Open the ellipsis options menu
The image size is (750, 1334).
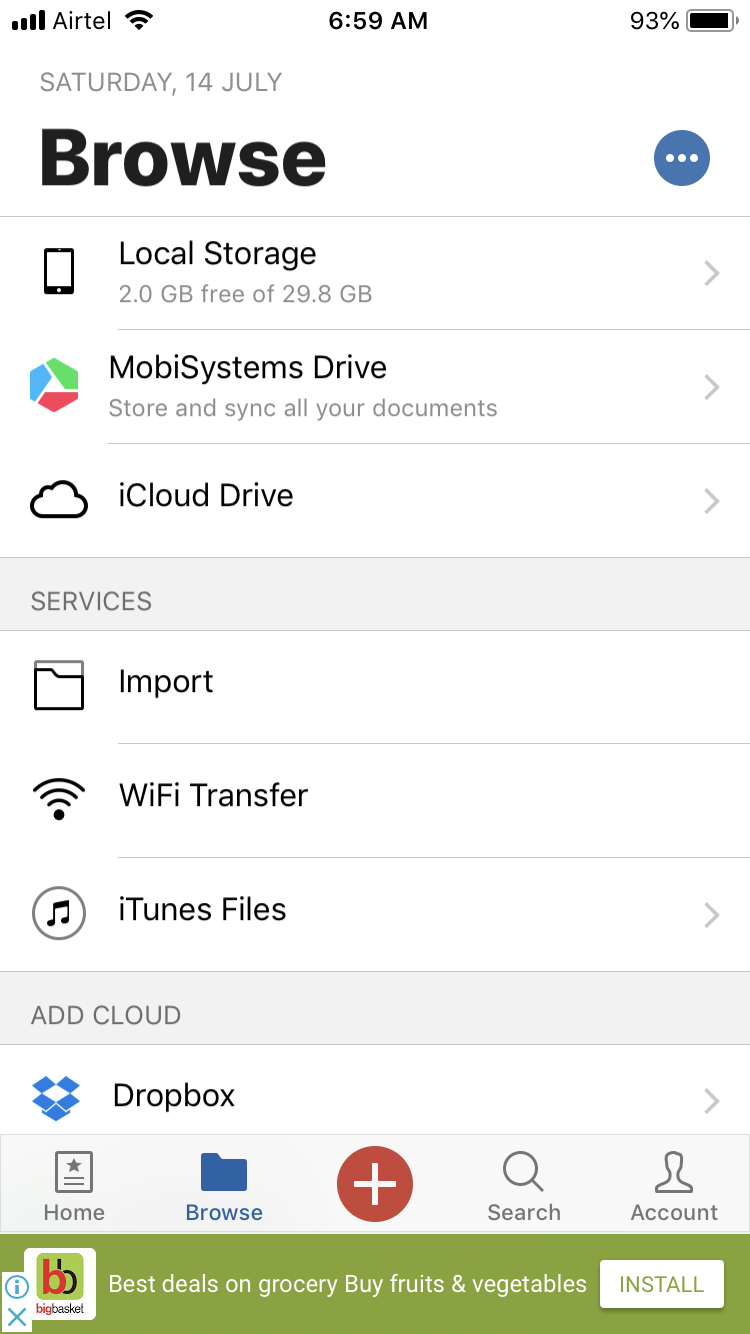point(681,158)
